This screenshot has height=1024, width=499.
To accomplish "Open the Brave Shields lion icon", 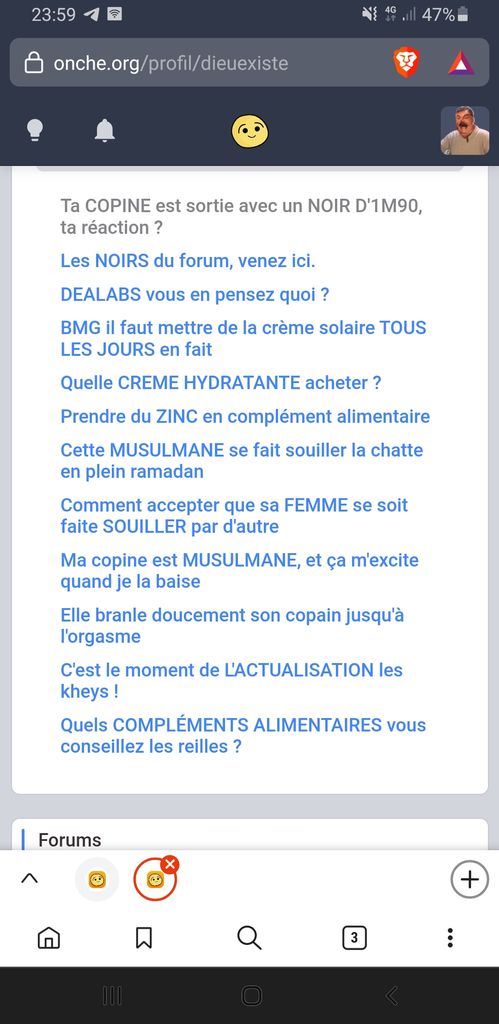I will pos(406,63).
